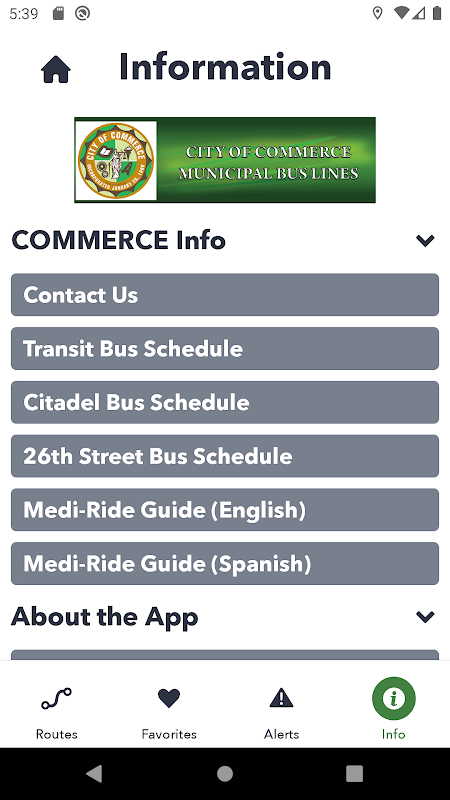Open Contact Us

click(x=225, y=295)
